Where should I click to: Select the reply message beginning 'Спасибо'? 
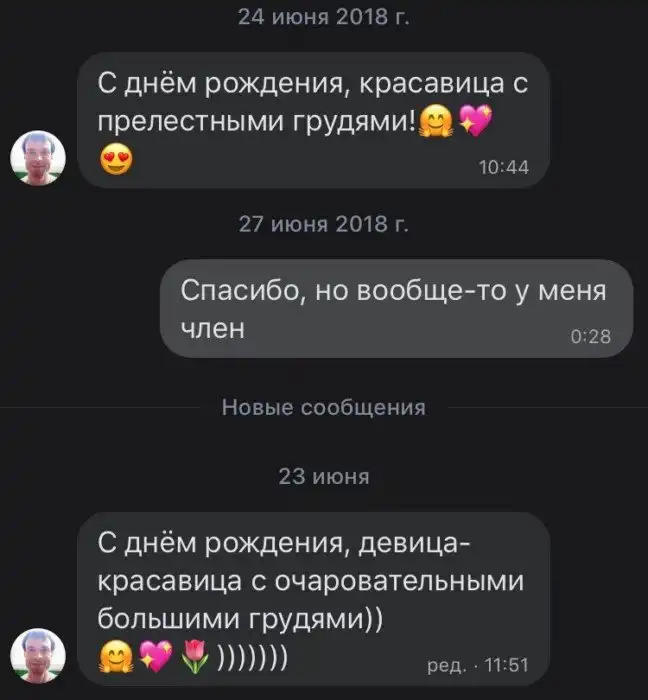[395, 308]
